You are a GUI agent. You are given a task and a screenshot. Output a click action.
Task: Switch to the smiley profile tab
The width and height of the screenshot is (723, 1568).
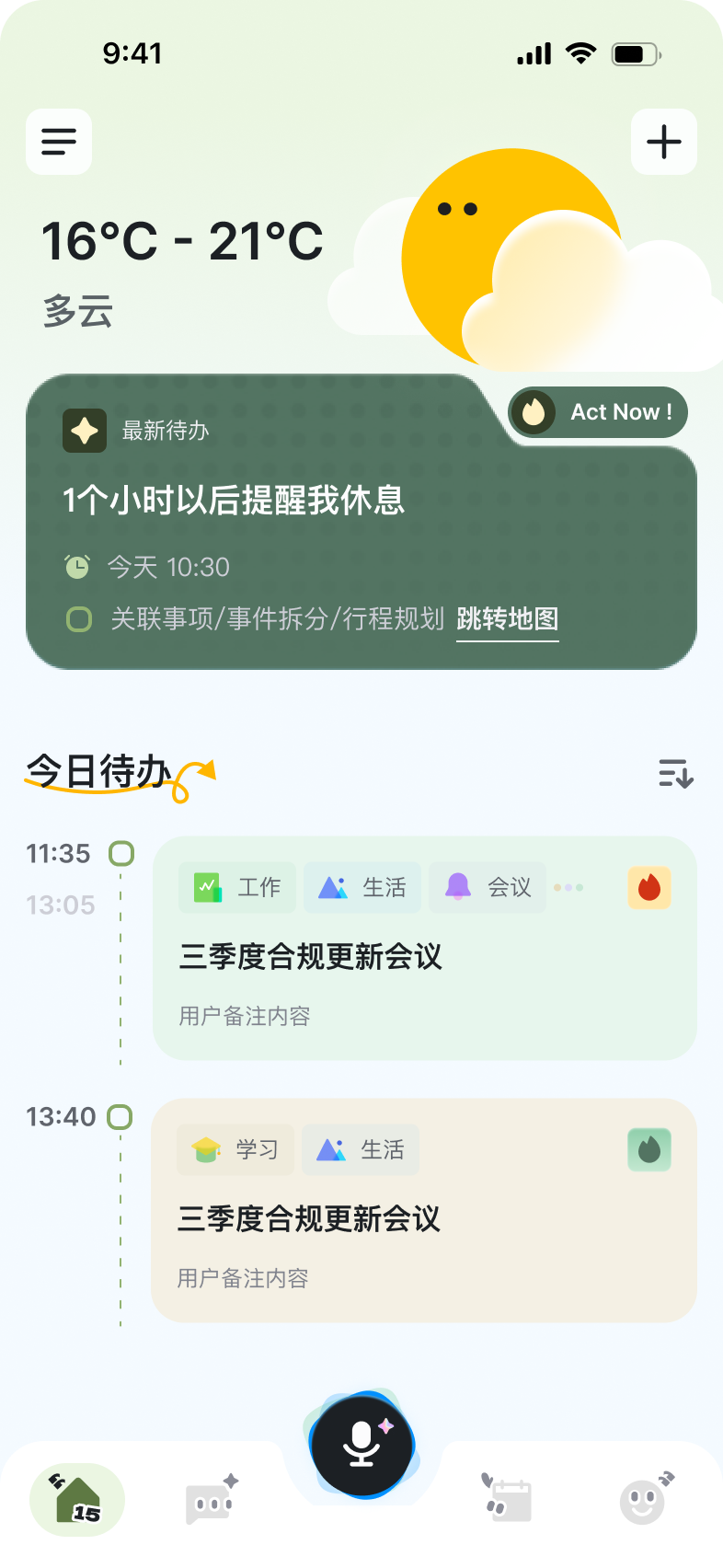pos(644,1502)
